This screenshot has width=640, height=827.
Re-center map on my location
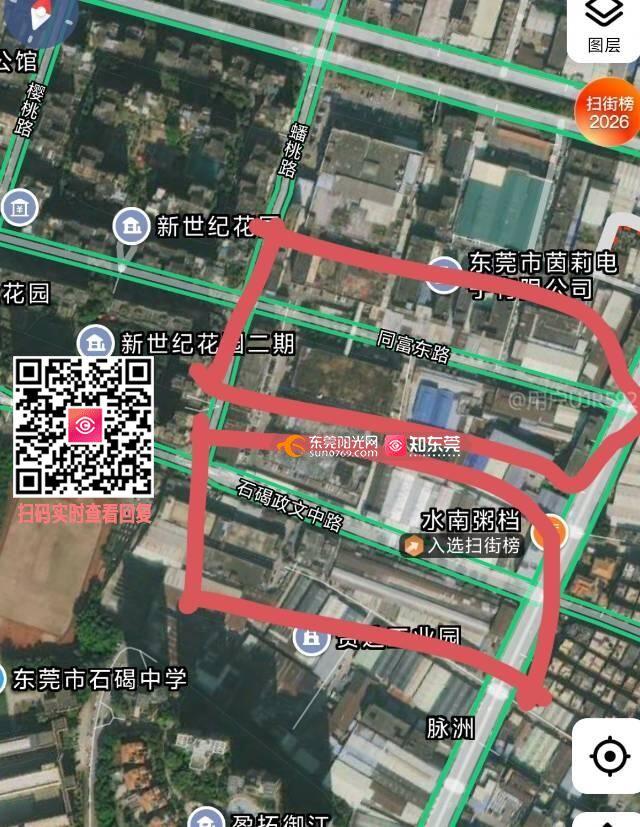(x=609, y=756)
